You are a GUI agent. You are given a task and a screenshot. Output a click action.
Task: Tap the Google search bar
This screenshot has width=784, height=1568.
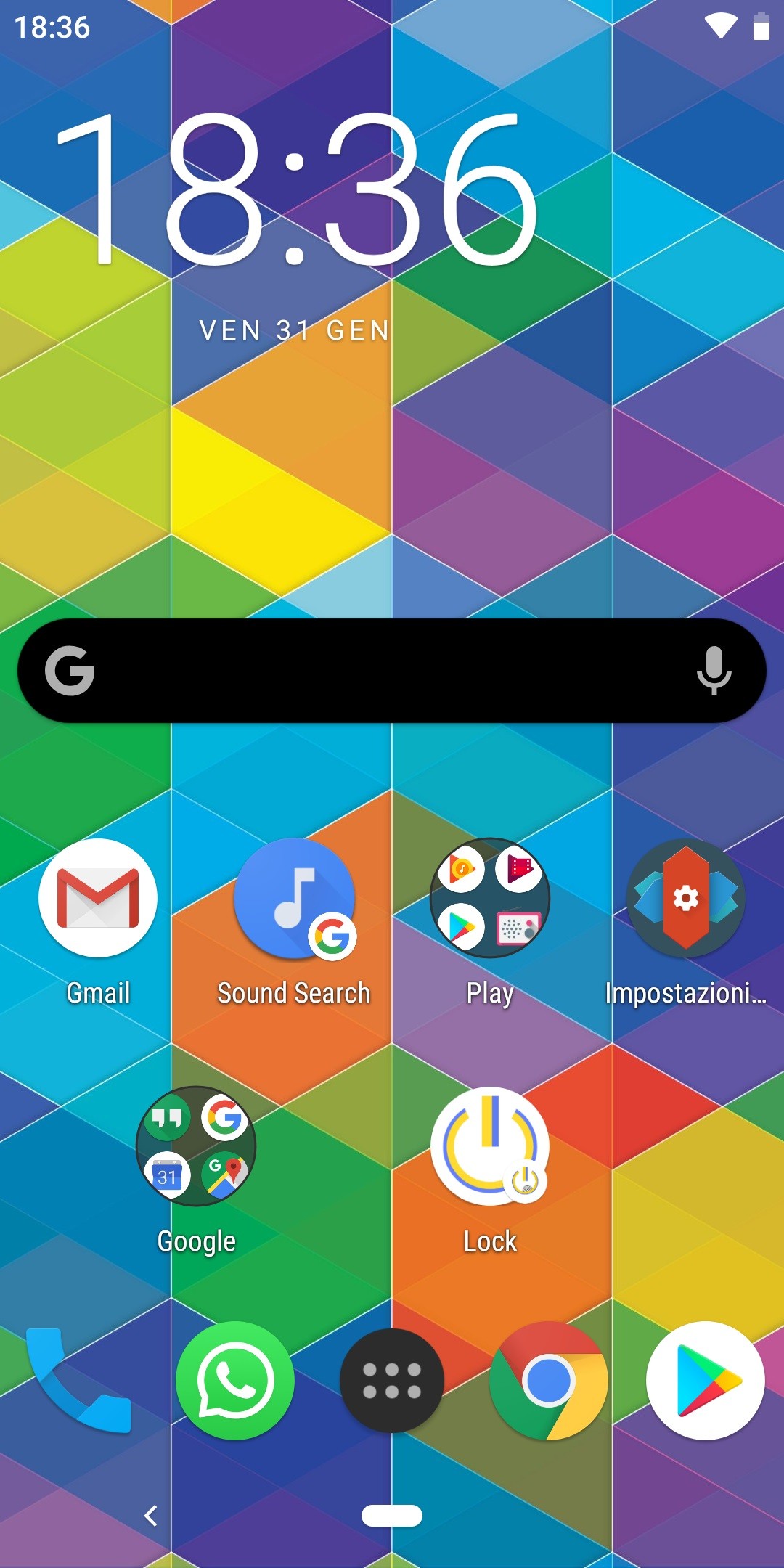tap(377, 671)
